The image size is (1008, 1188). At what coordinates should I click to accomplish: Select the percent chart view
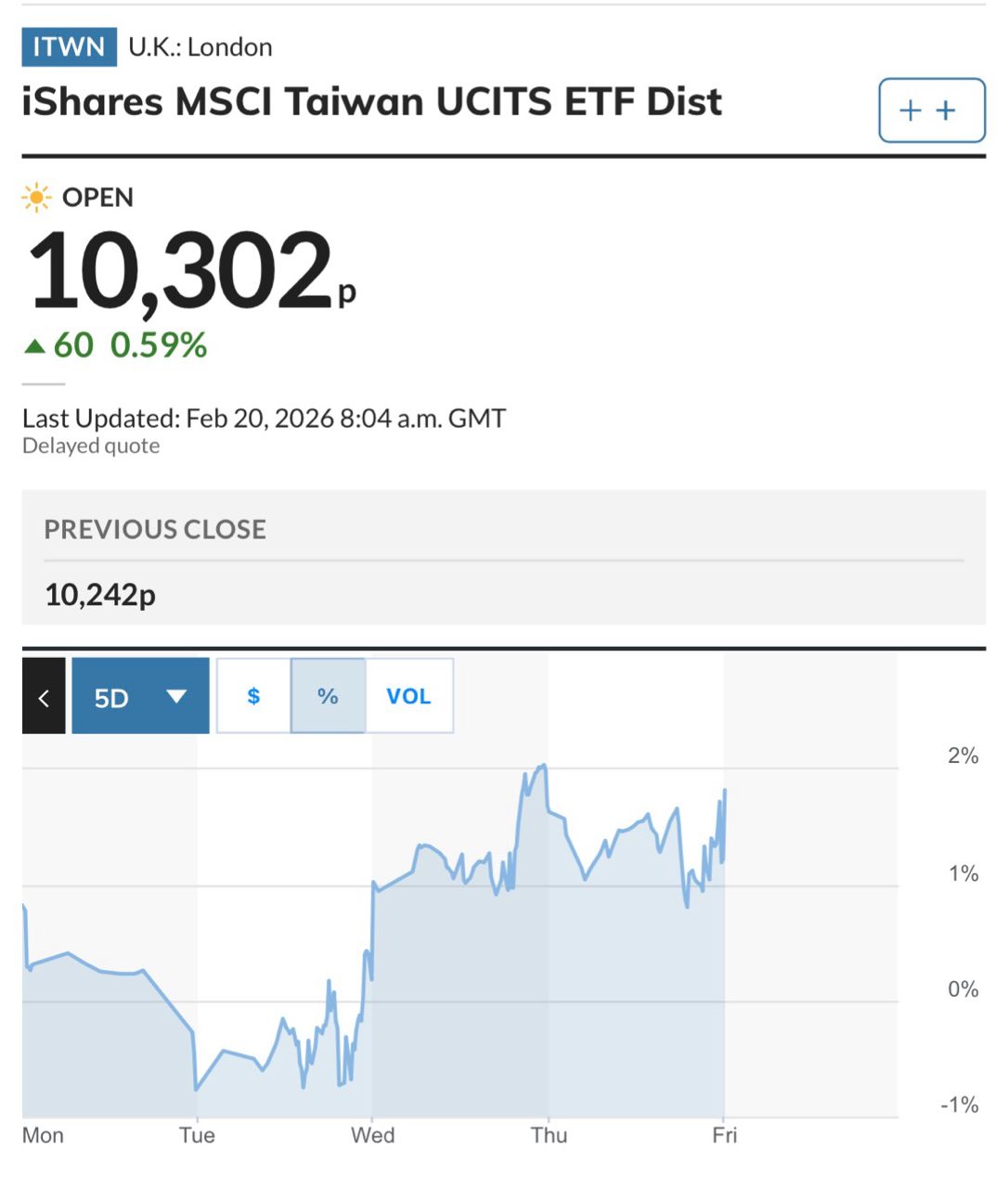tap(328, 696)
